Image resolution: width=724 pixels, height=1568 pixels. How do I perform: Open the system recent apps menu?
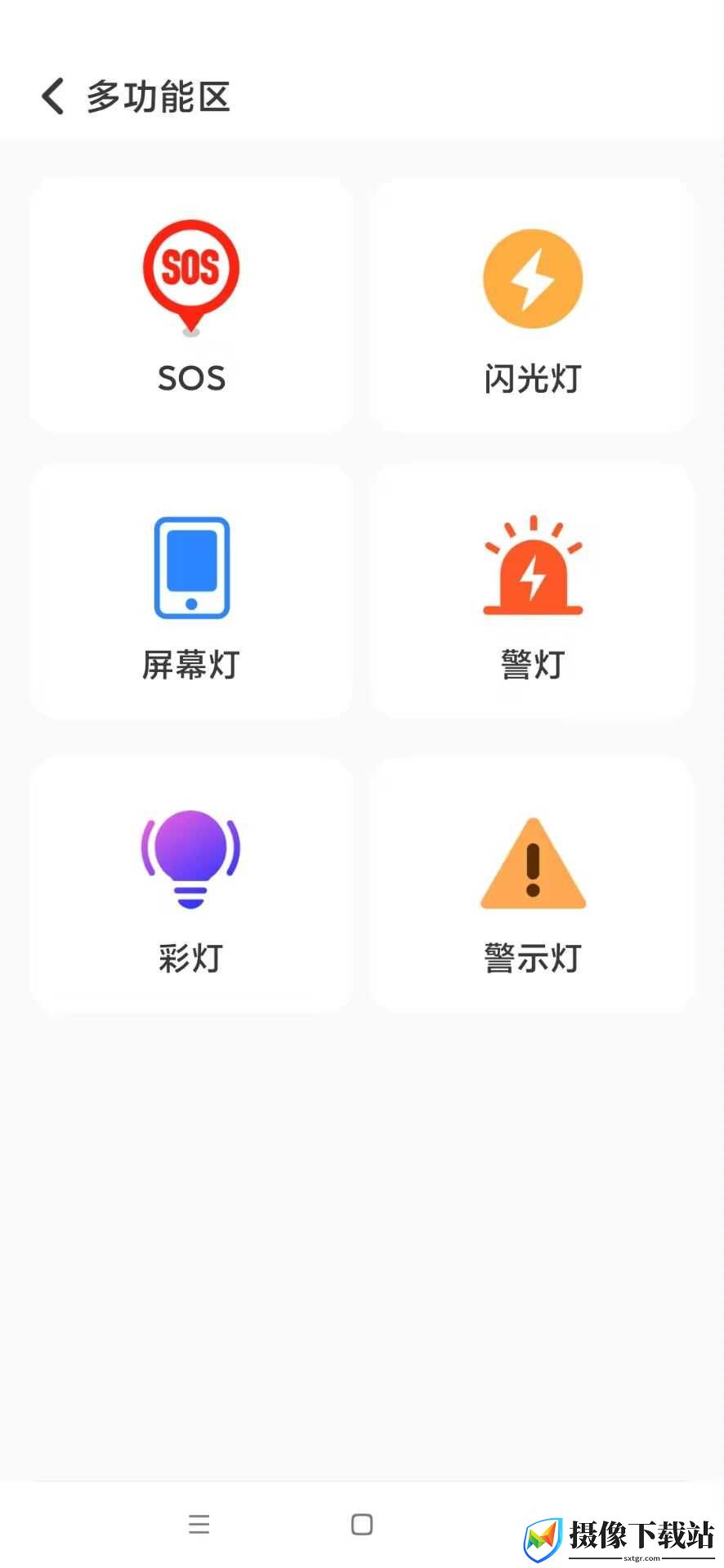(199, 1524)
